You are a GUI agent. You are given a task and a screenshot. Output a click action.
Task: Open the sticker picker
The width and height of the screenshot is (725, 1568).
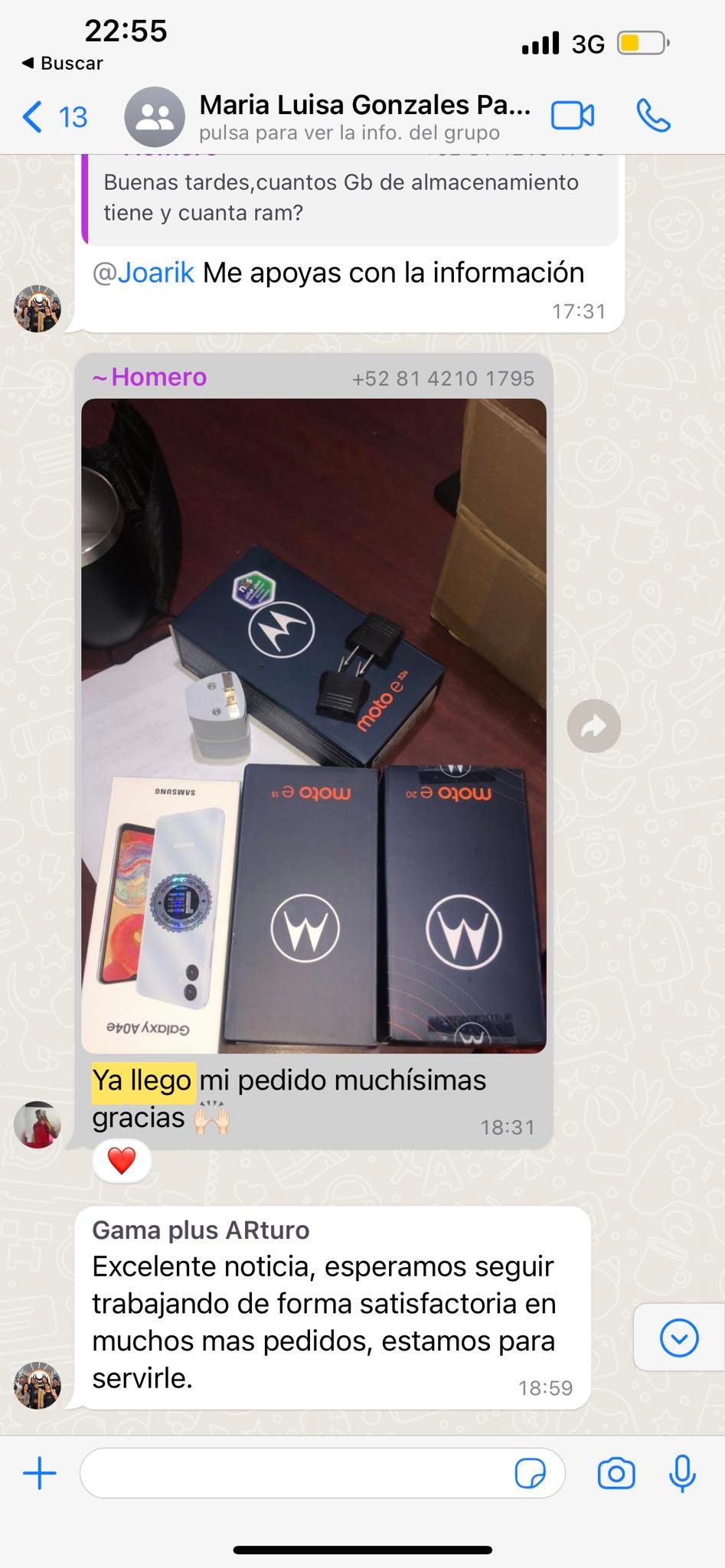click(531, 1473)
